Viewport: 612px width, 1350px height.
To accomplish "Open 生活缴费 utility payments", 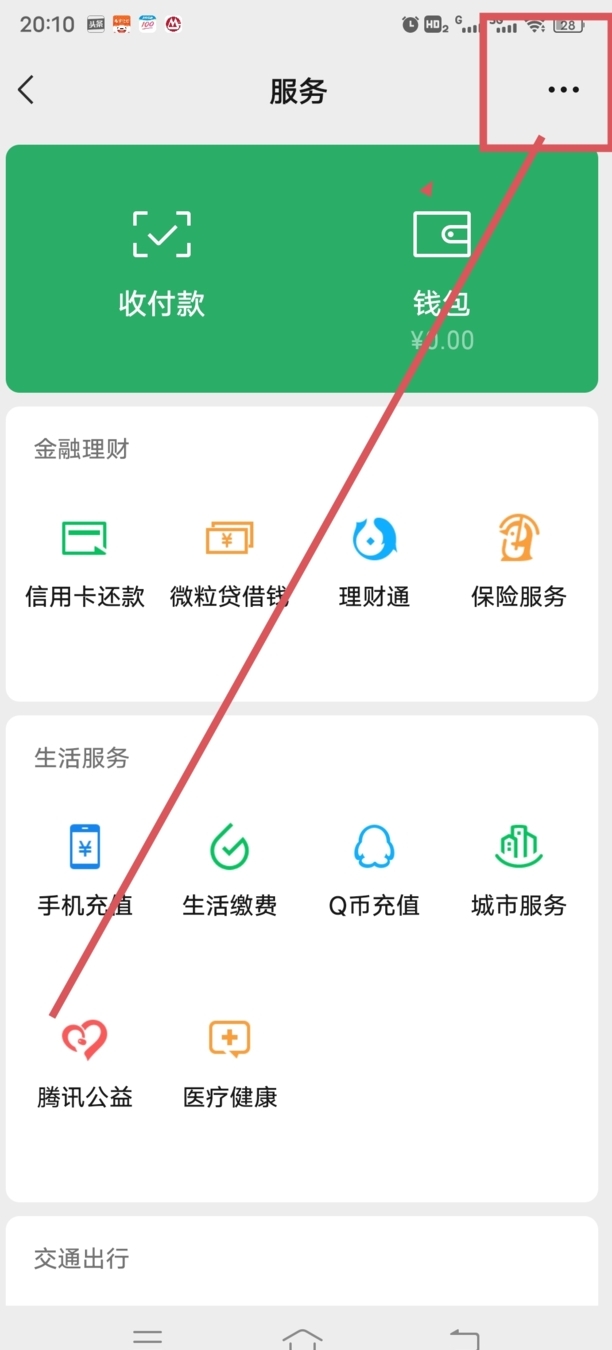I will coord(229,870).
